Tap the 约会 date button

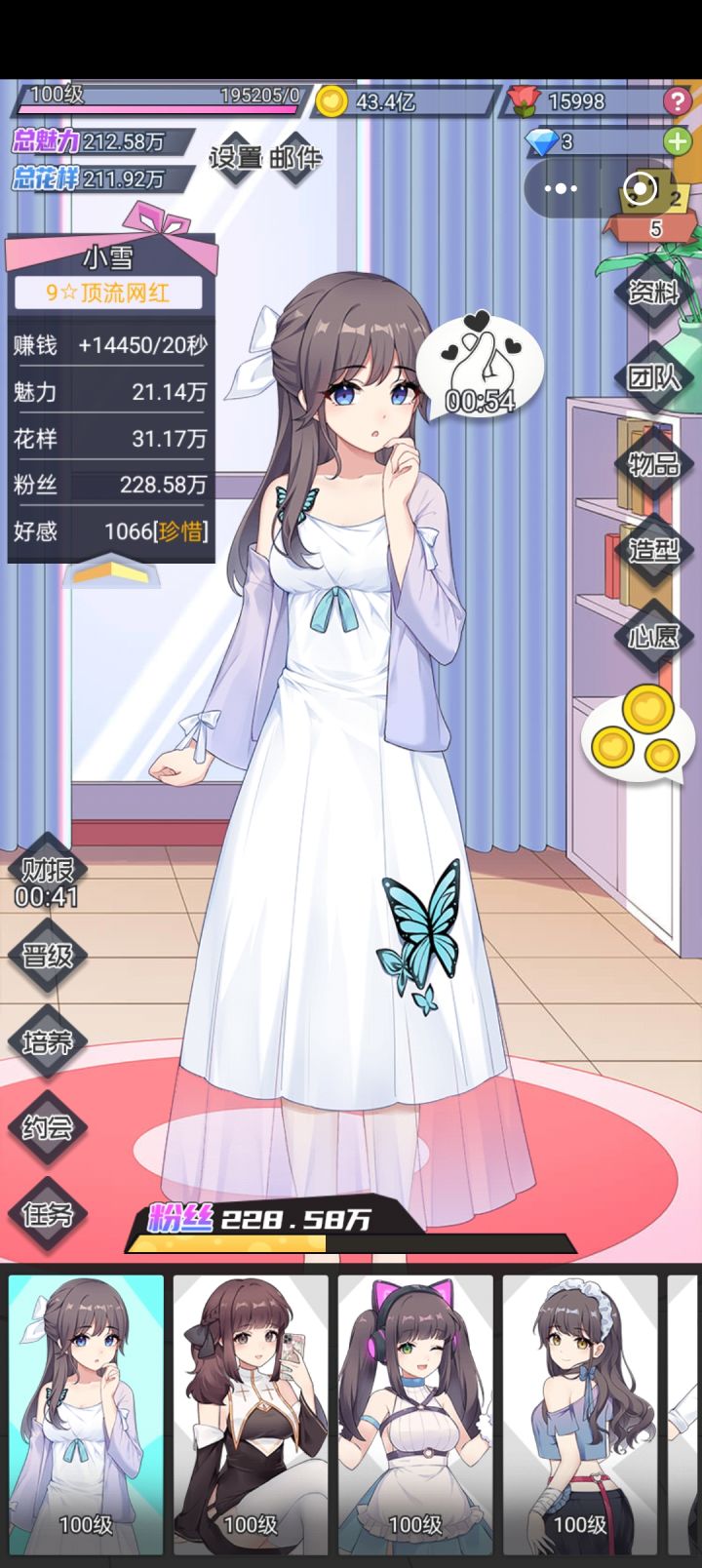46,1128
